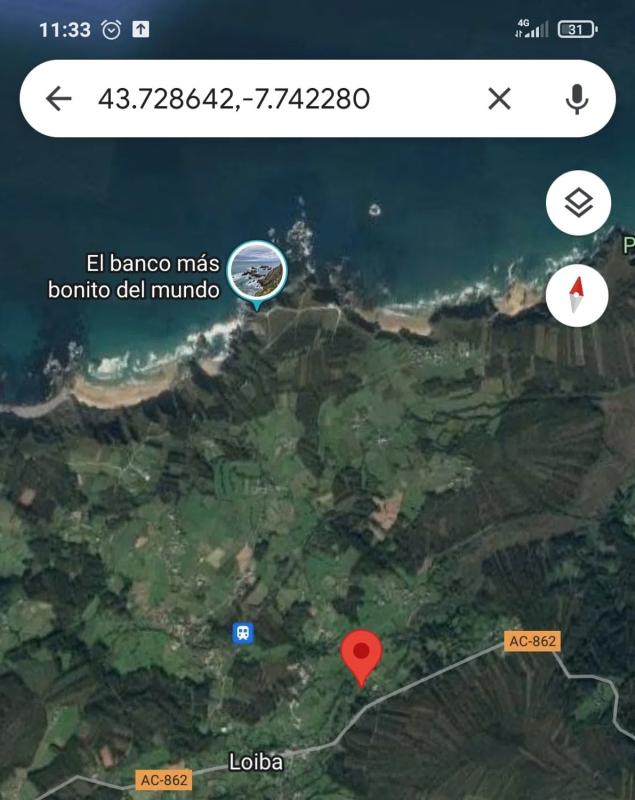The height and width of the screenshot is (800, 635).
Task: Clear the searched coordinates
Action: tap(499, 98)
